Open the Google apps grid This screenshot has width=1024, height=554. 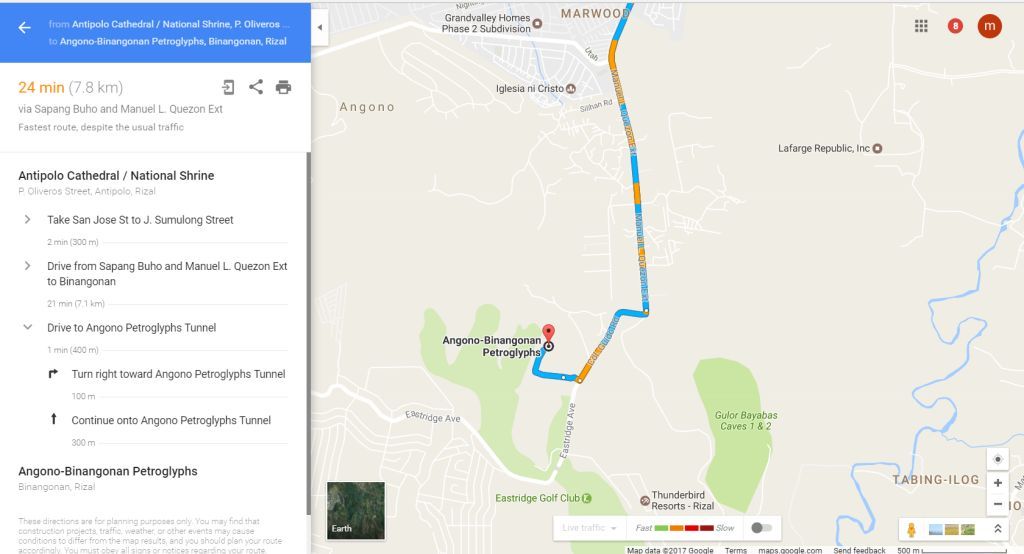921,26
